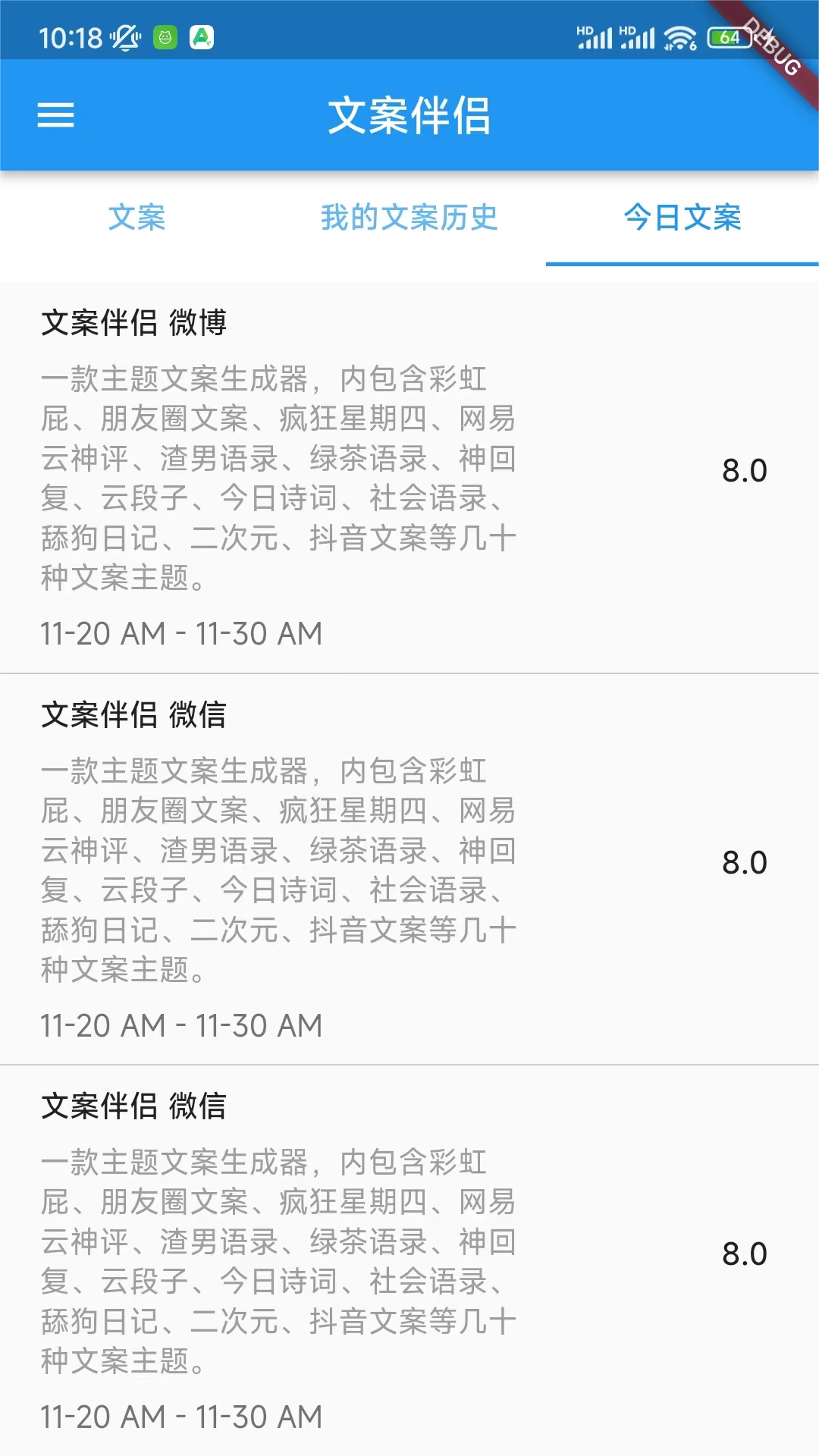Select the active 今日文案 tab
819x1456 pixels.
pyautogui.click(x=682, y=218)
